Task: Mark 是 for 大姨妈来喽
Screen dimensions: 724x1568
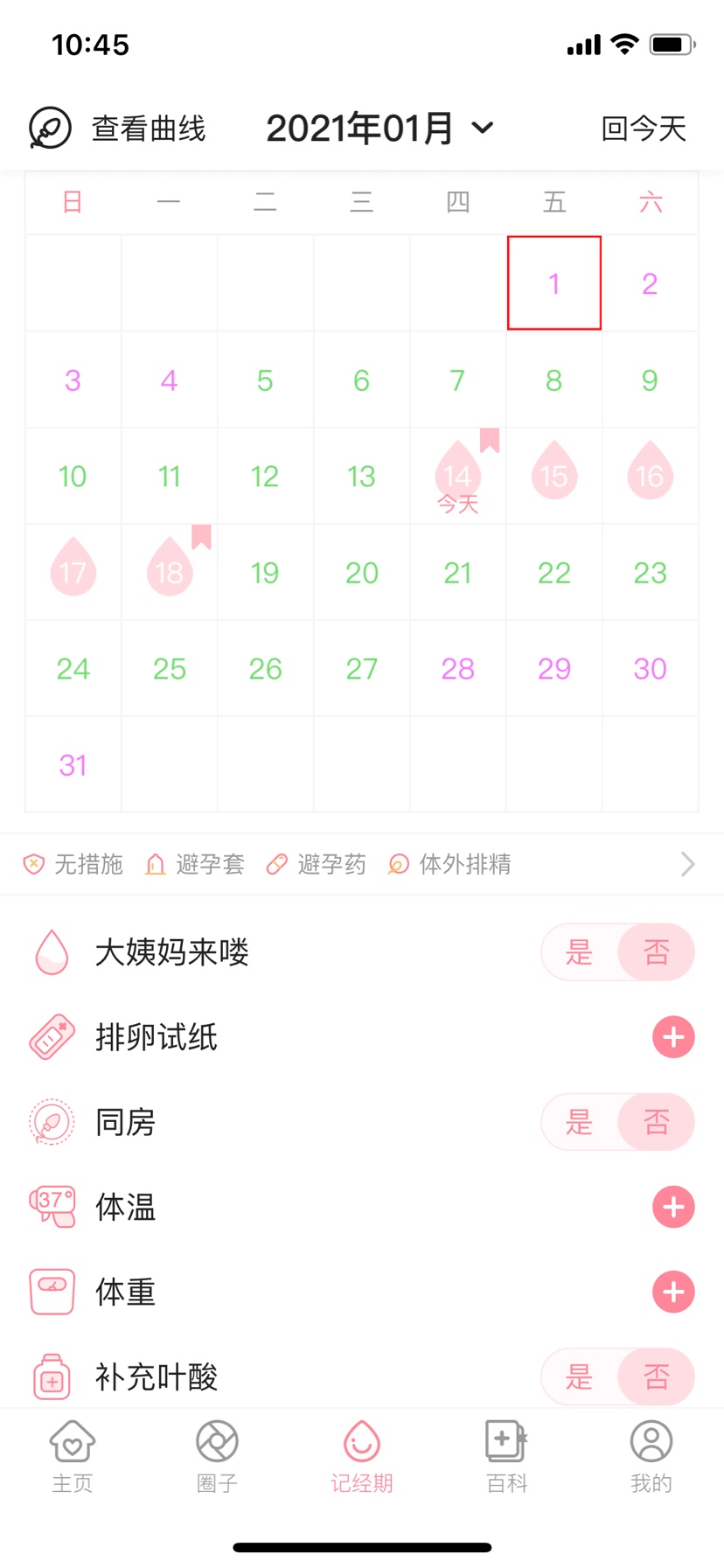Action: tap(579, 951)
